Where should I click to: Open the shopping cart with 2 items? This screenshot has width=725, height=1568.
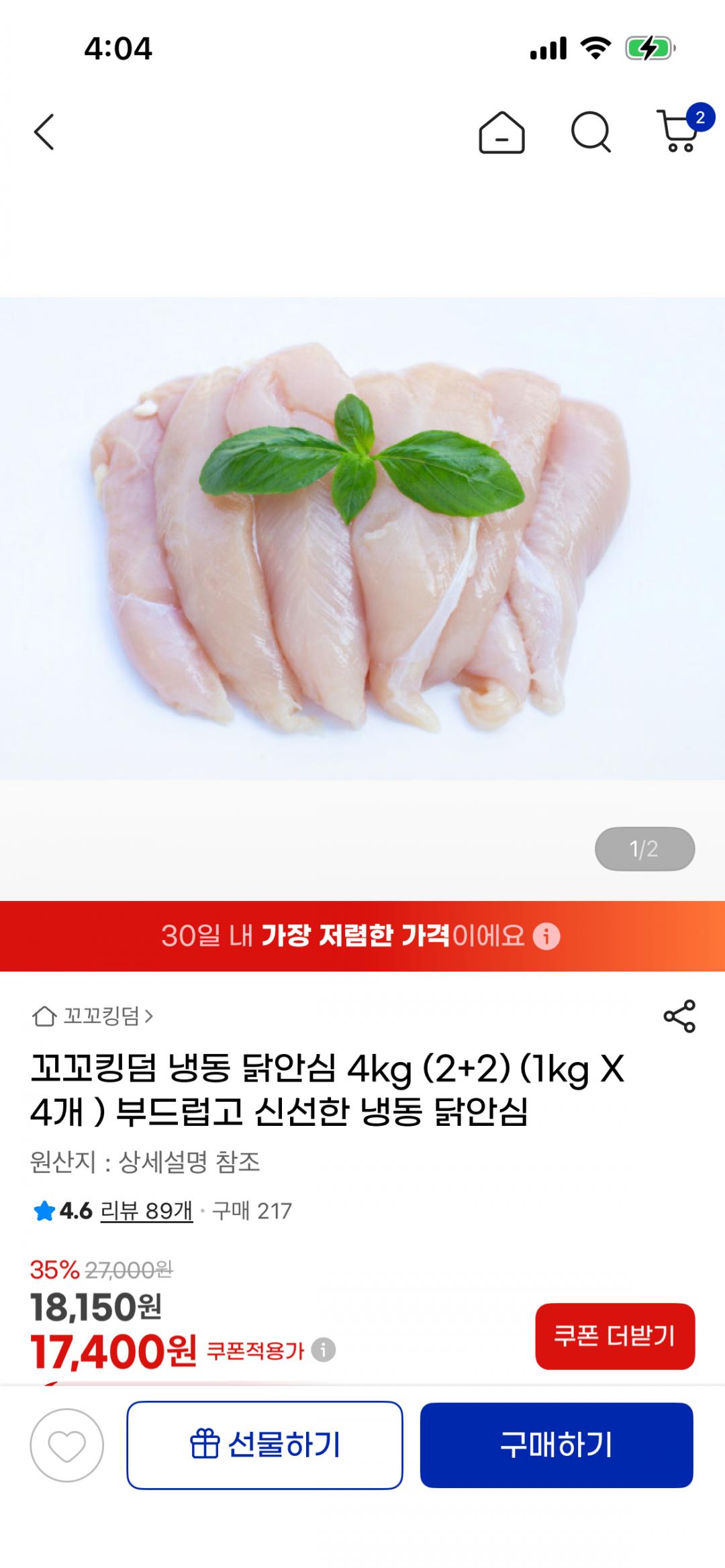pyautogui.click(x=679, y=130)
